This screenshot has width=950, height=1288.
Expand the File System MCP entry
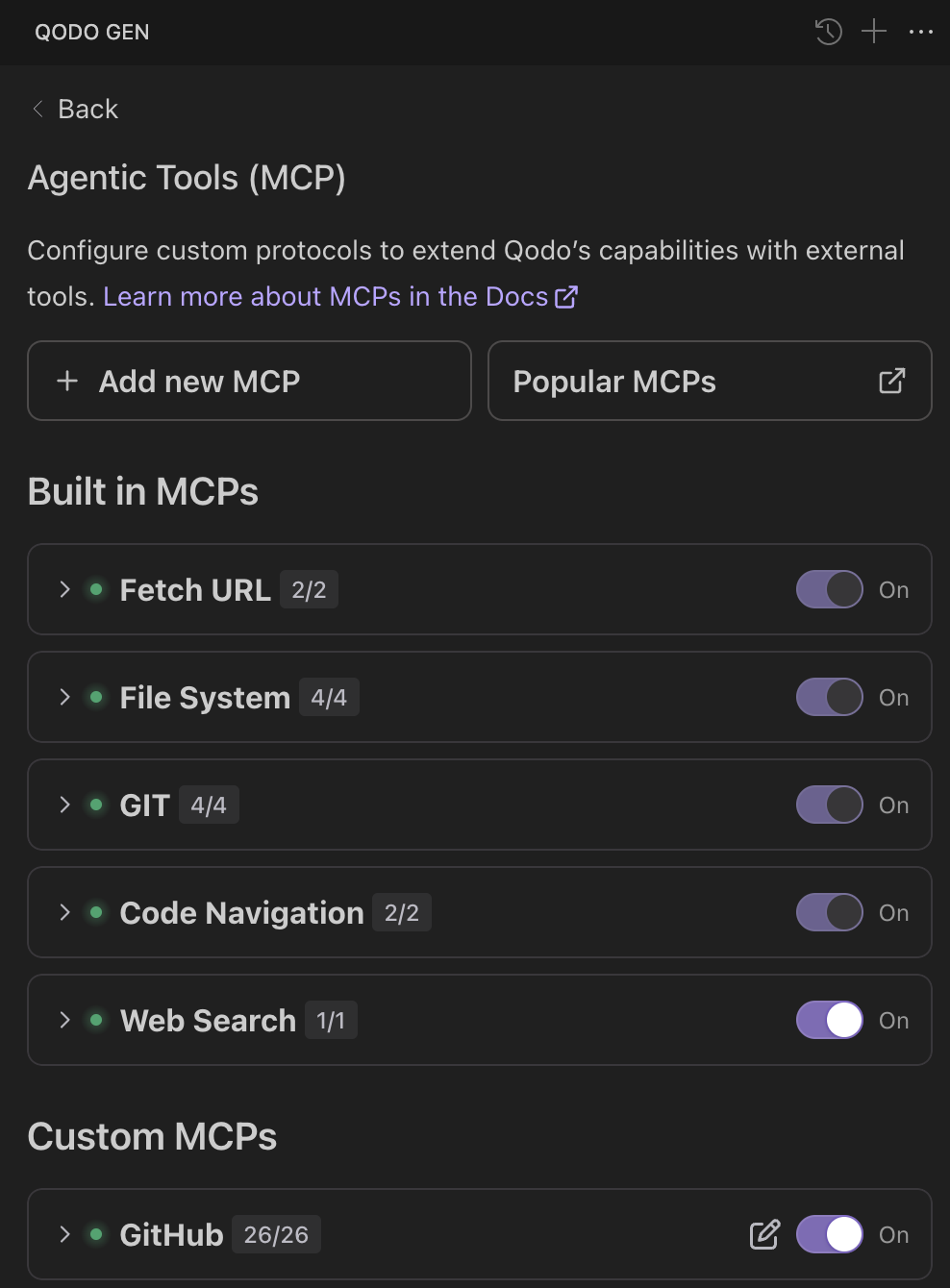(63, 697)
